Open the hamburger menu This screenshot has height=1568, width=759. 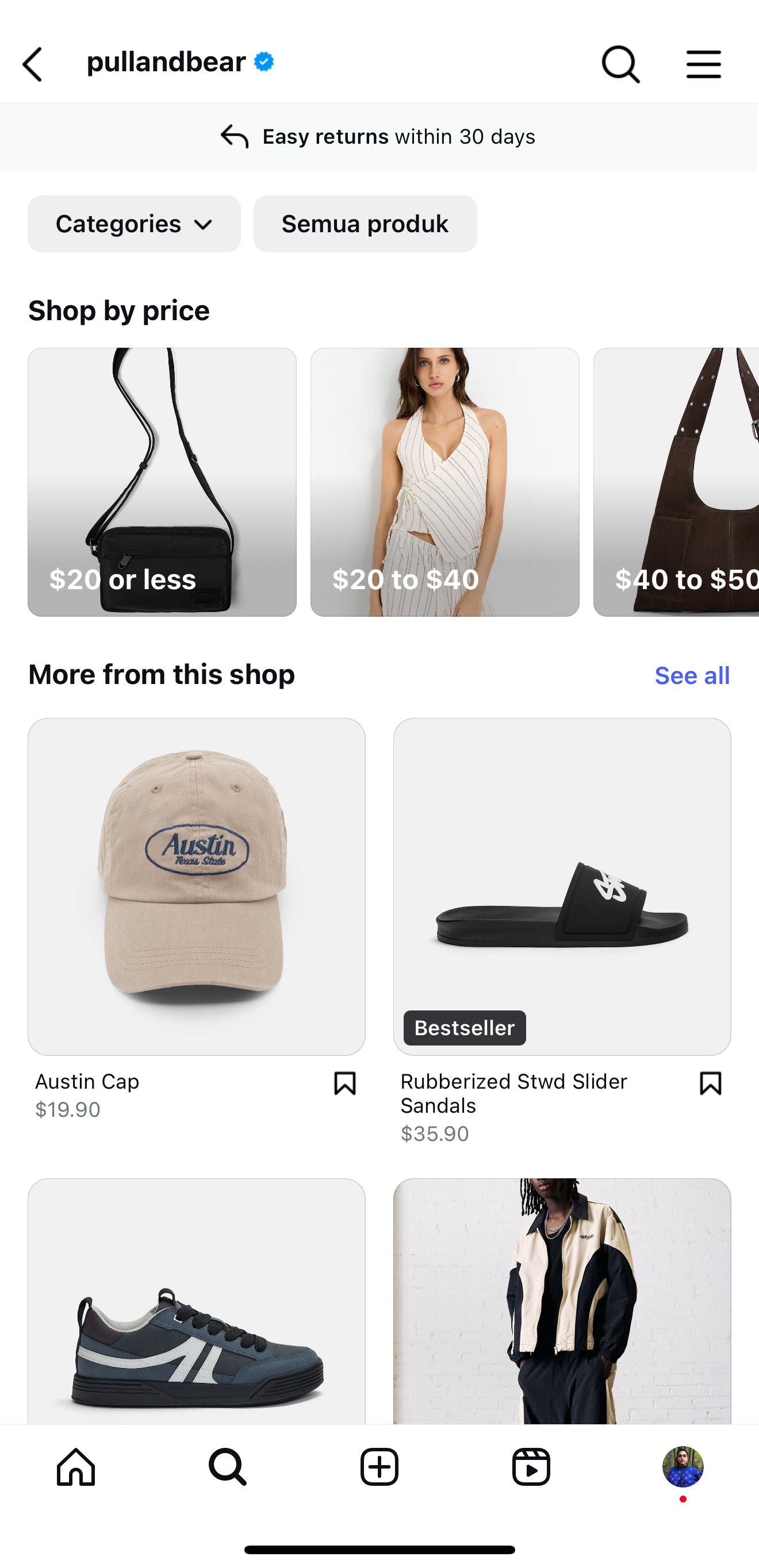[704, 64]
